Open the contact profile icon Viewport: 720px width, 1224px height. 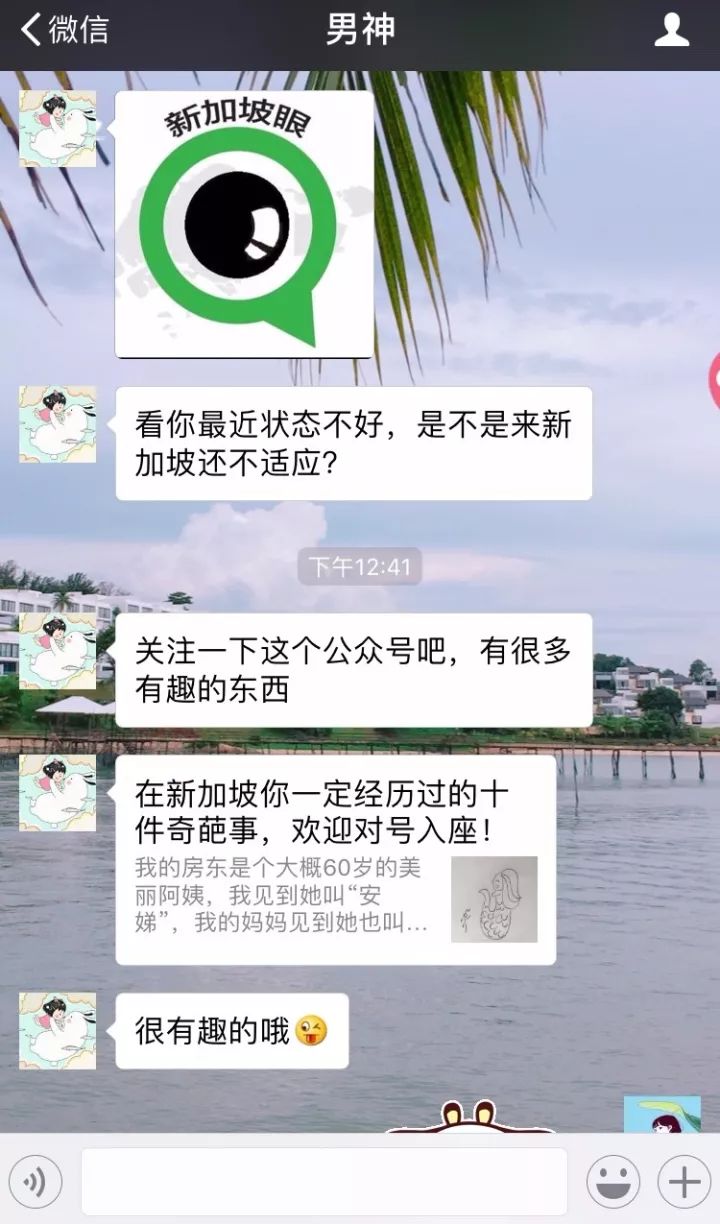click(671, 30)
